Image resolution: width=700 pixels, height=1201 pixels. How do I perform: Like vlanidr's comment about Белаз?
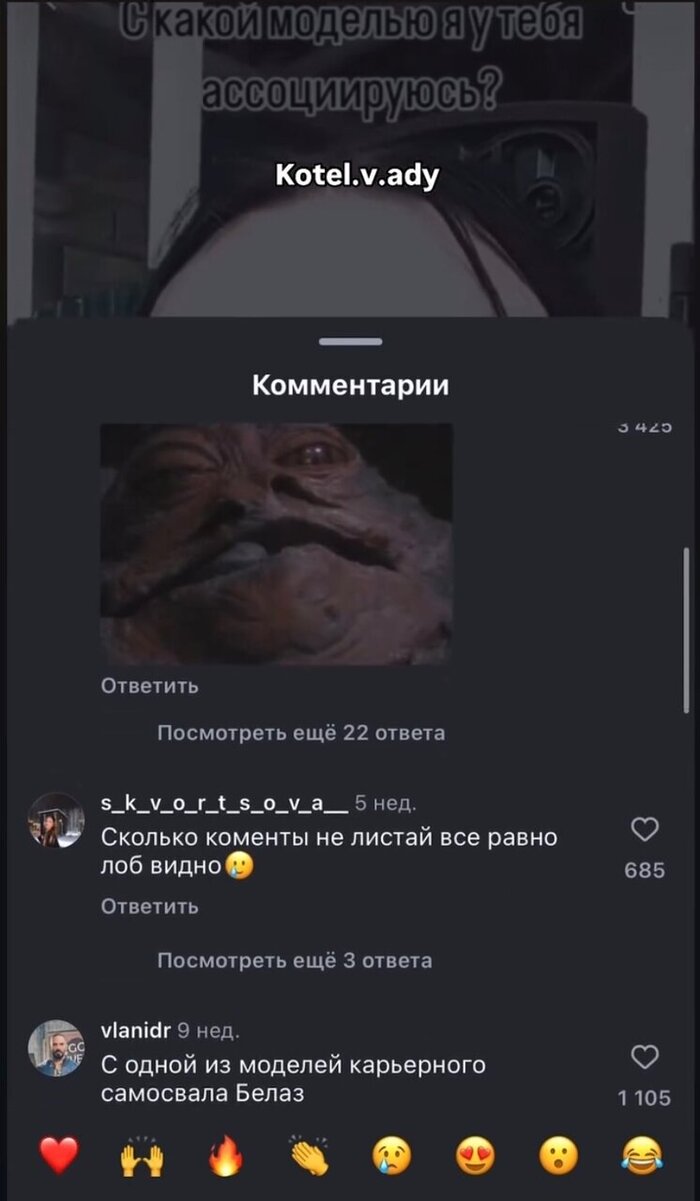pyautogui.click(x=645, y=1057)
